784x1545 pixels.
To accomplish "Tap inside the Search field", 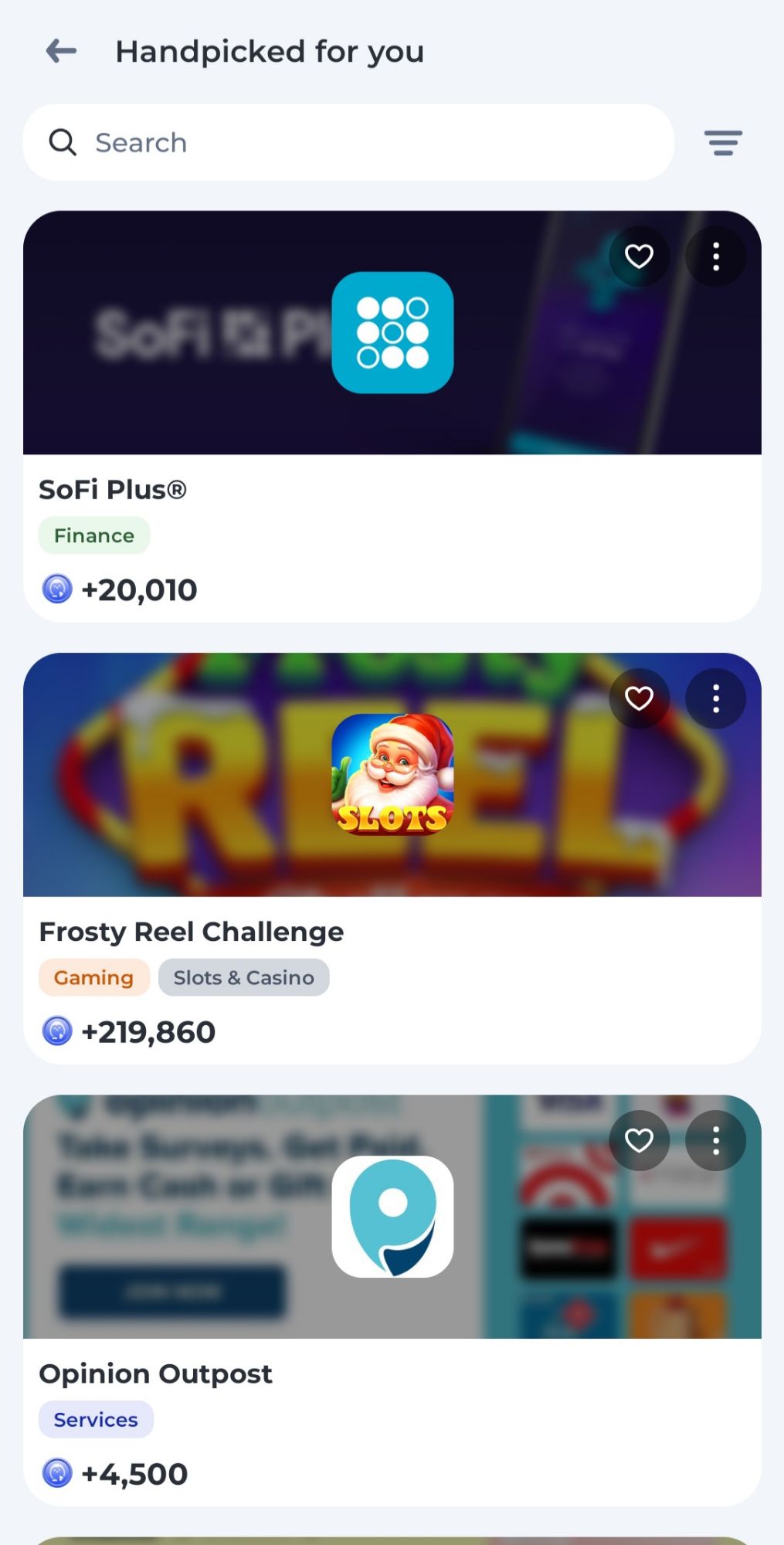I will pos(232,143).
